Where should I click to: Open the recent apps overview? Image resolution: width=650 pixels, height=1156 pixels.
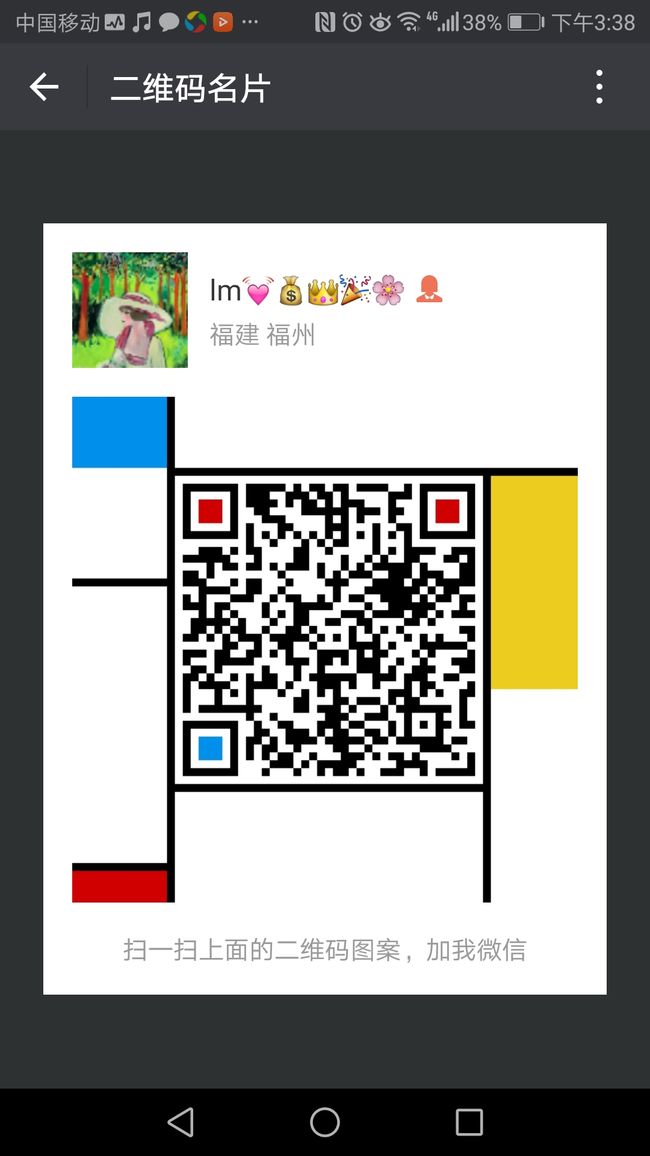469,1122
